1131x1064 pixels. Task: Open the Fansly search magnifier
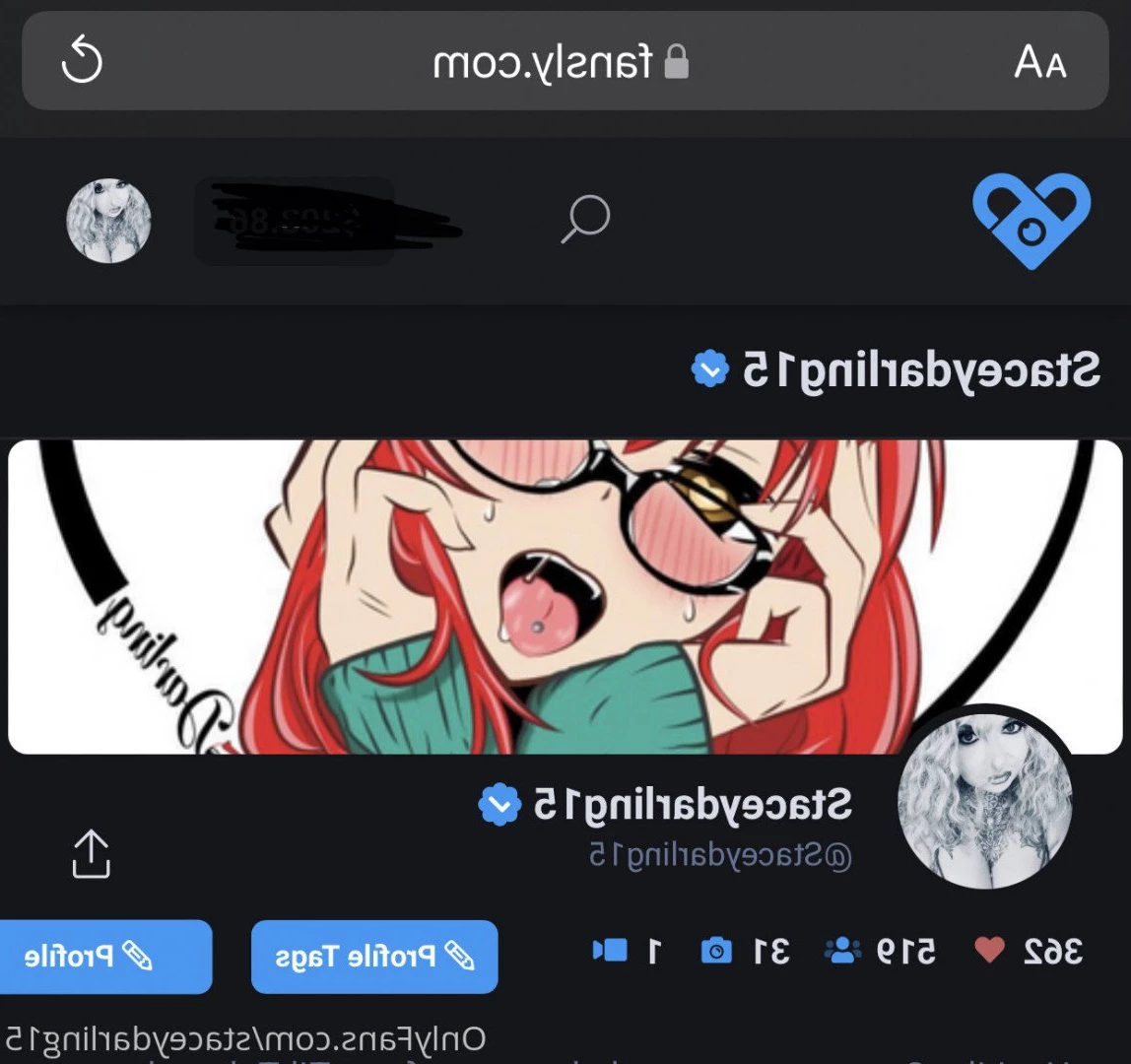click(586, 219)
